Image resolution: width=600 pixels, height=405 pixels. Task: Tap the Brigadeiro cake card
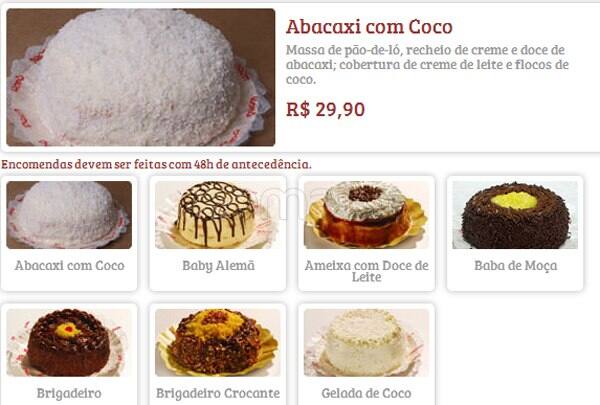click(69, 352)
